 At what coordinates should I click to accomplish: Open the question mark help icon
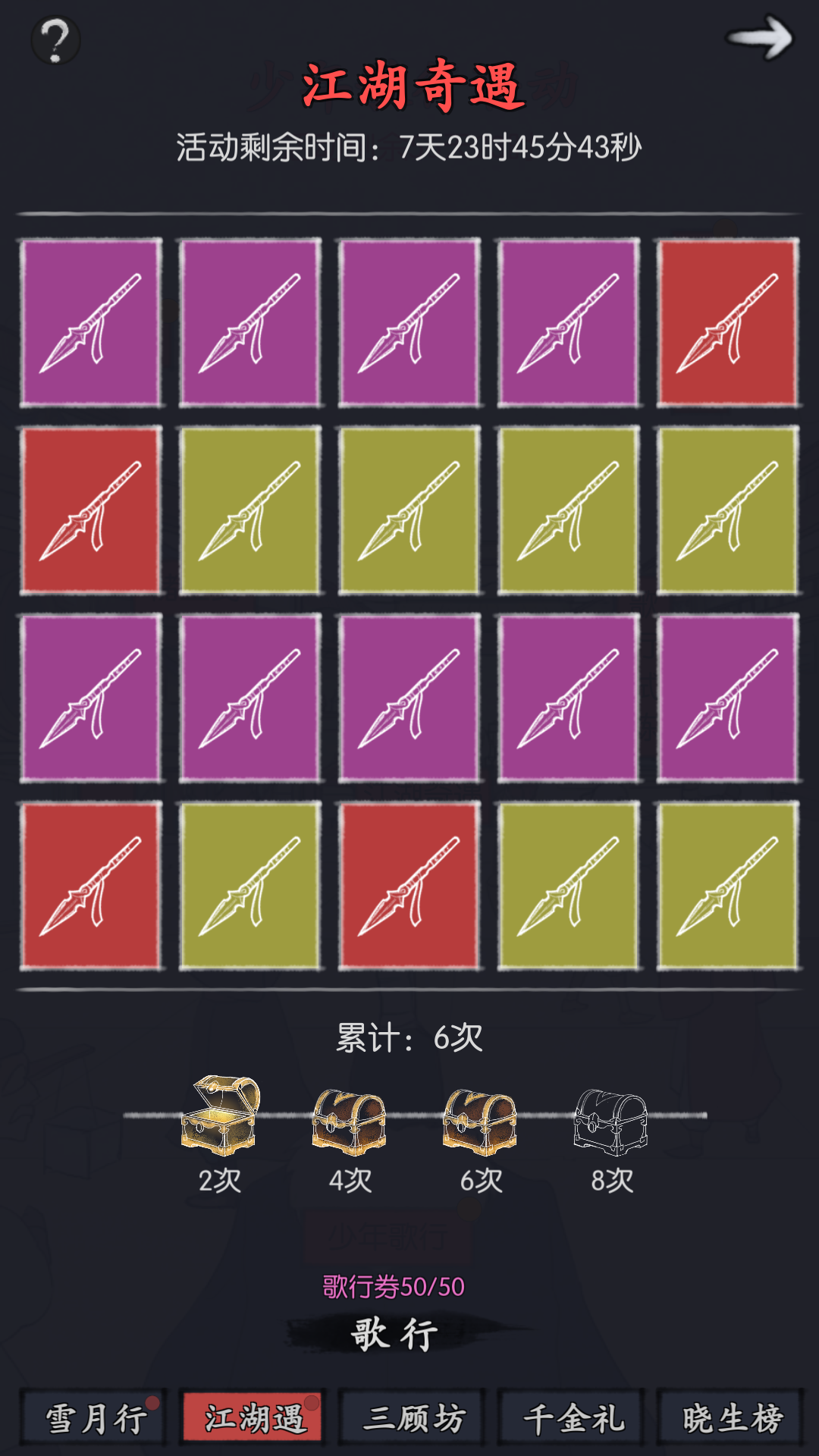(x=55, y=40)
